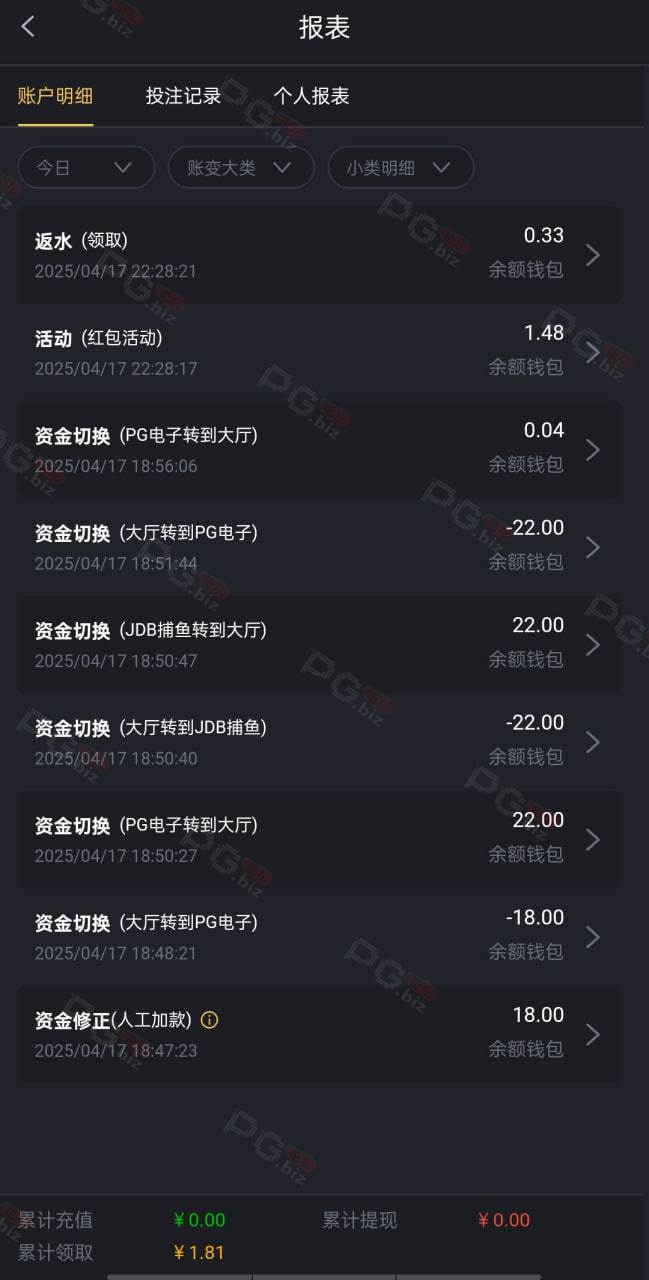The image size is (649, 1280).
Task: Open the 大厅转到PG电子 -22.00 transaction
Action: point(319,547)
